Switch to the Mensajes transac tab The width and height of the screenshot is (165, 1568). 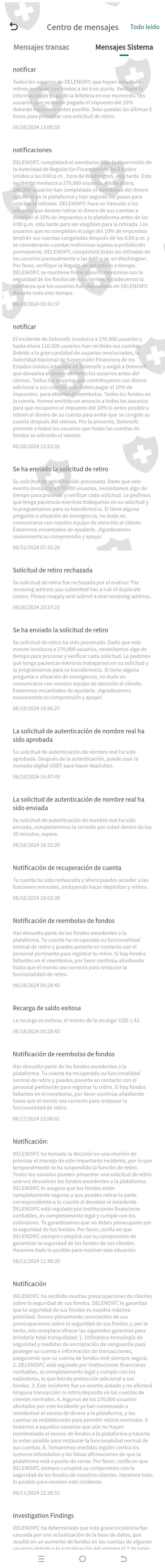pyautogui.click(x=41, y=47)
